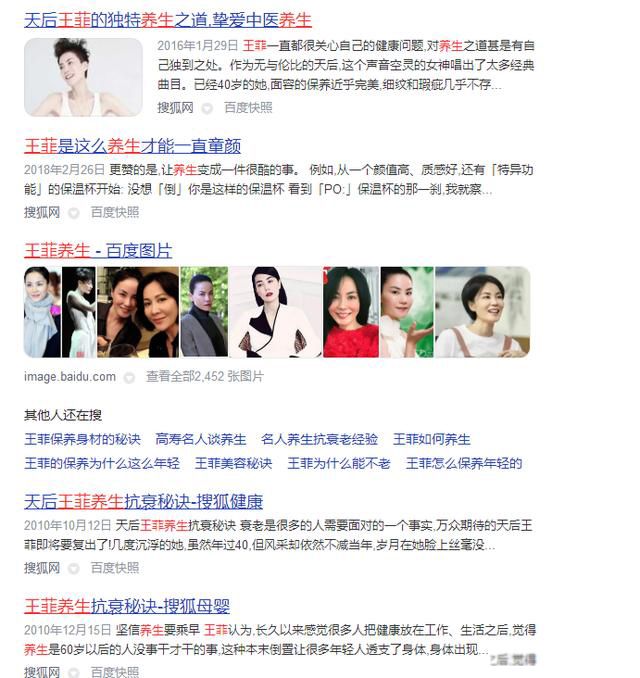640x678 pixels.
Task: Open the woman in red dress image
Action: click(350, 312)
